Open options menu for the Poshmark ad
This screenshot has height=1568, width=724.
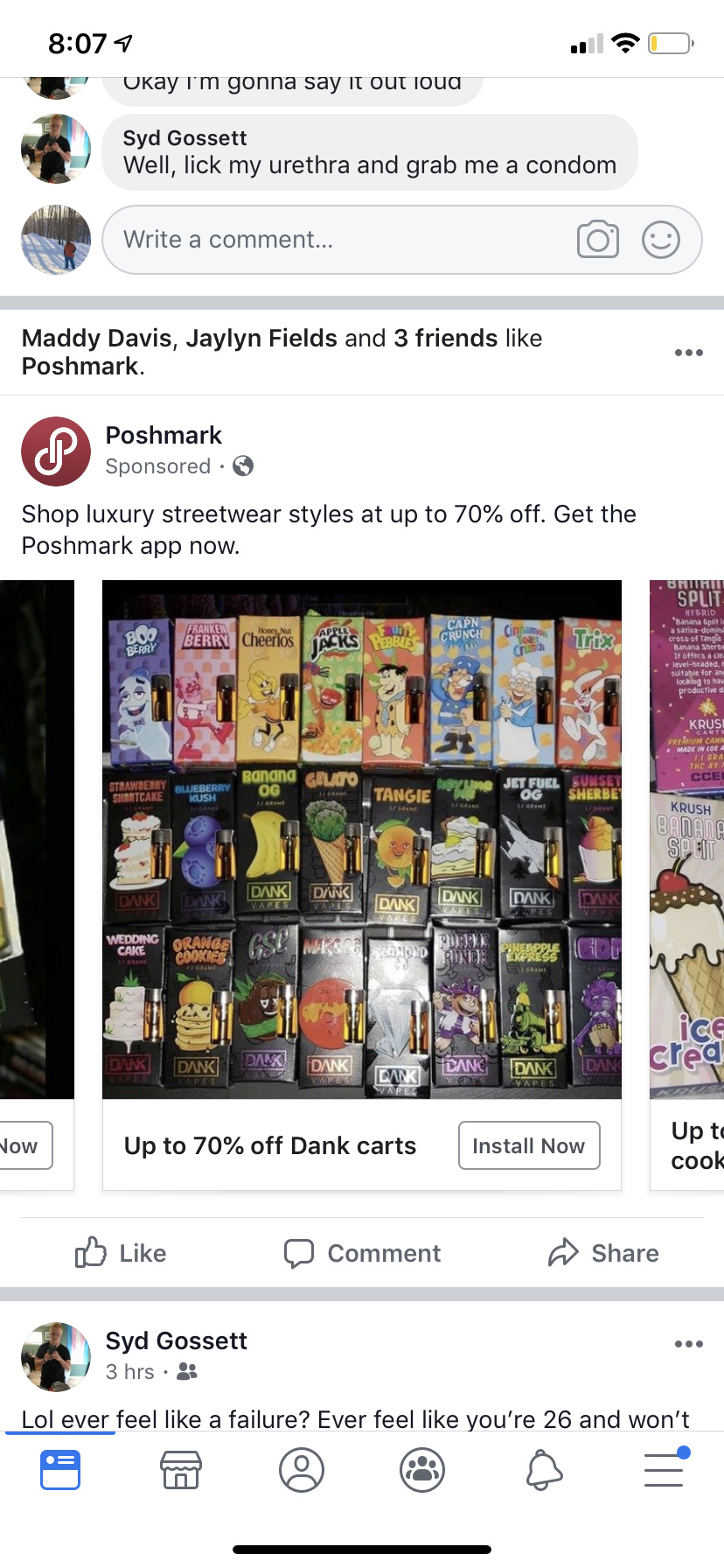point(689,353)
